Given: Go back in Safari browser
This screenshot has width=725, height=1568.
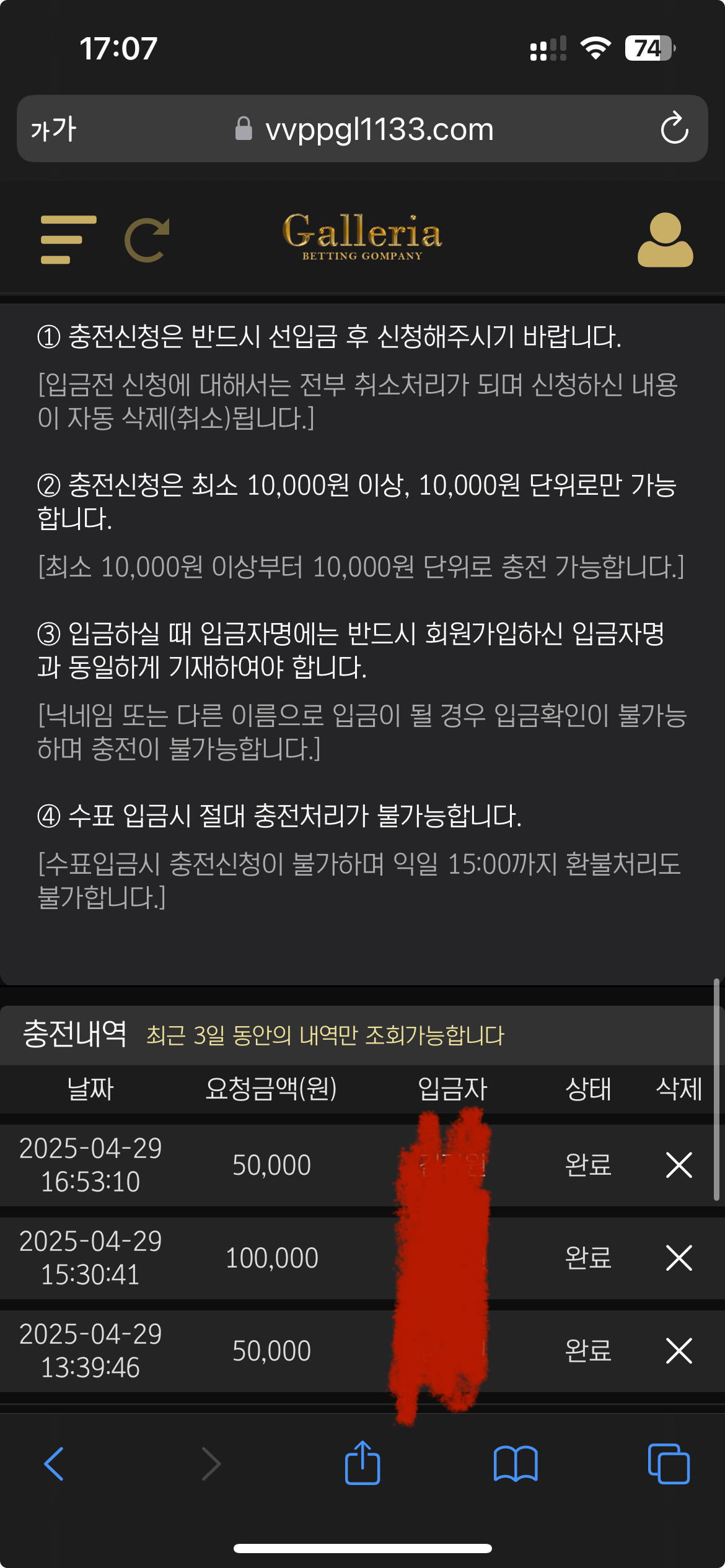Looking at the screenshot, I should [55, 1464].
